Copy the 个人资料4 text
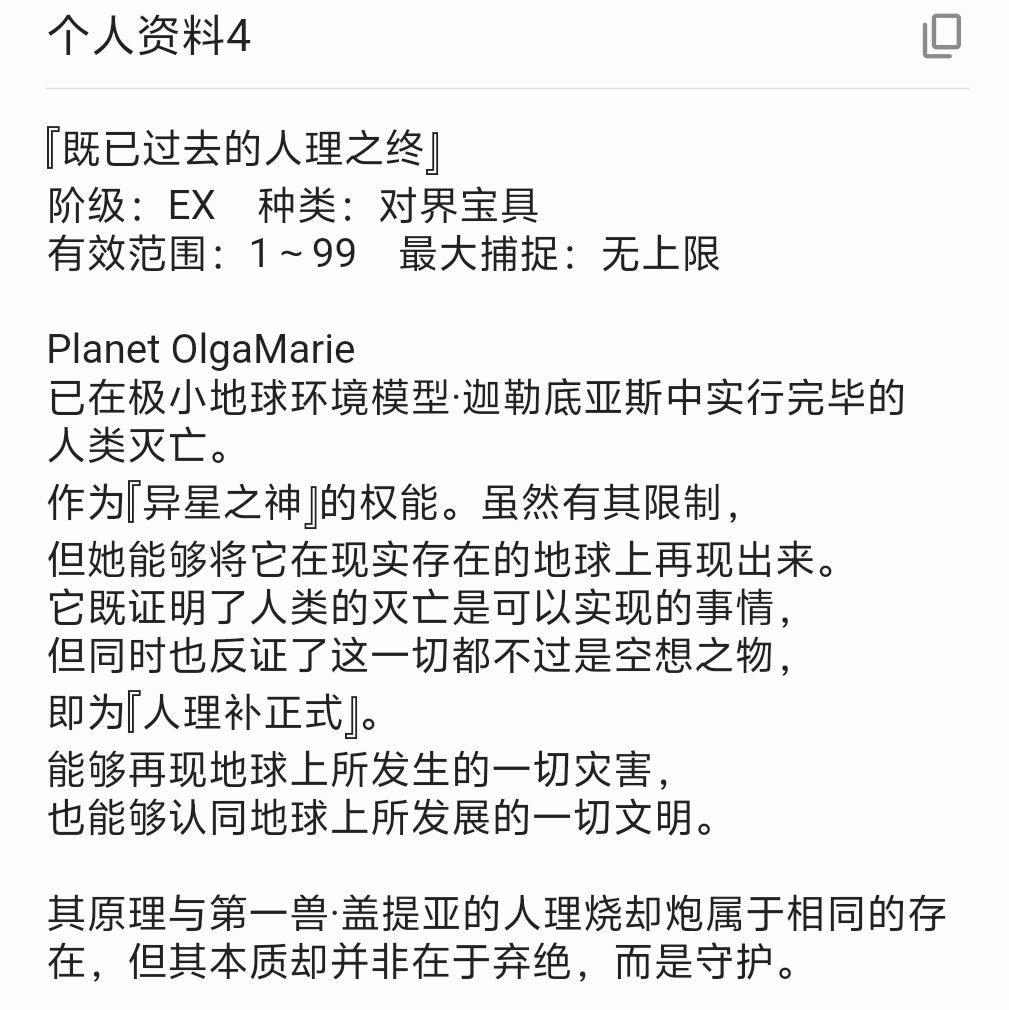Viewport: 1009px width, 1010px height. [940, 37]
